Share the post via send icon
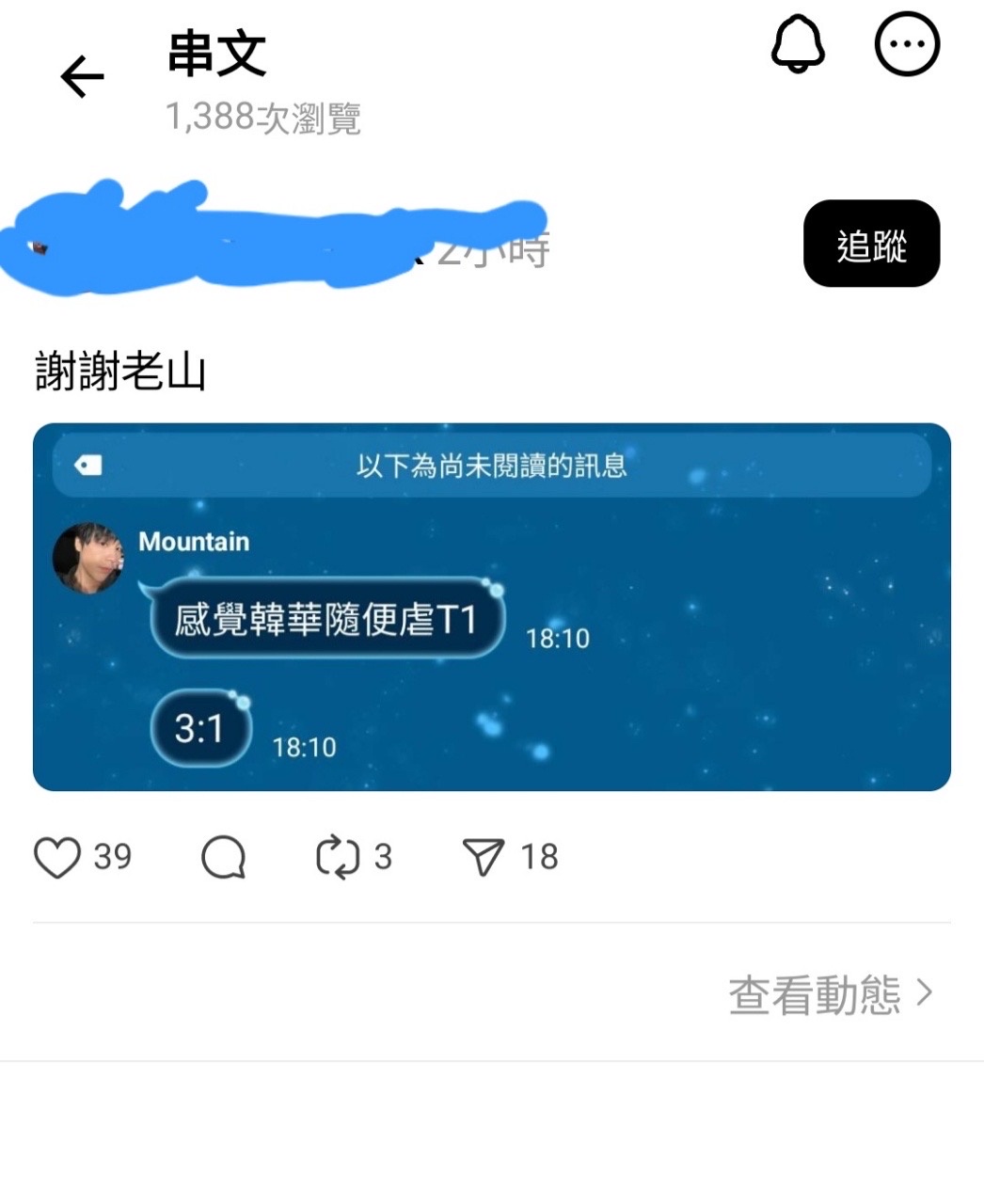Image resolution: width=984 pixels, height=1204 pixels. (x=484, y=857)
